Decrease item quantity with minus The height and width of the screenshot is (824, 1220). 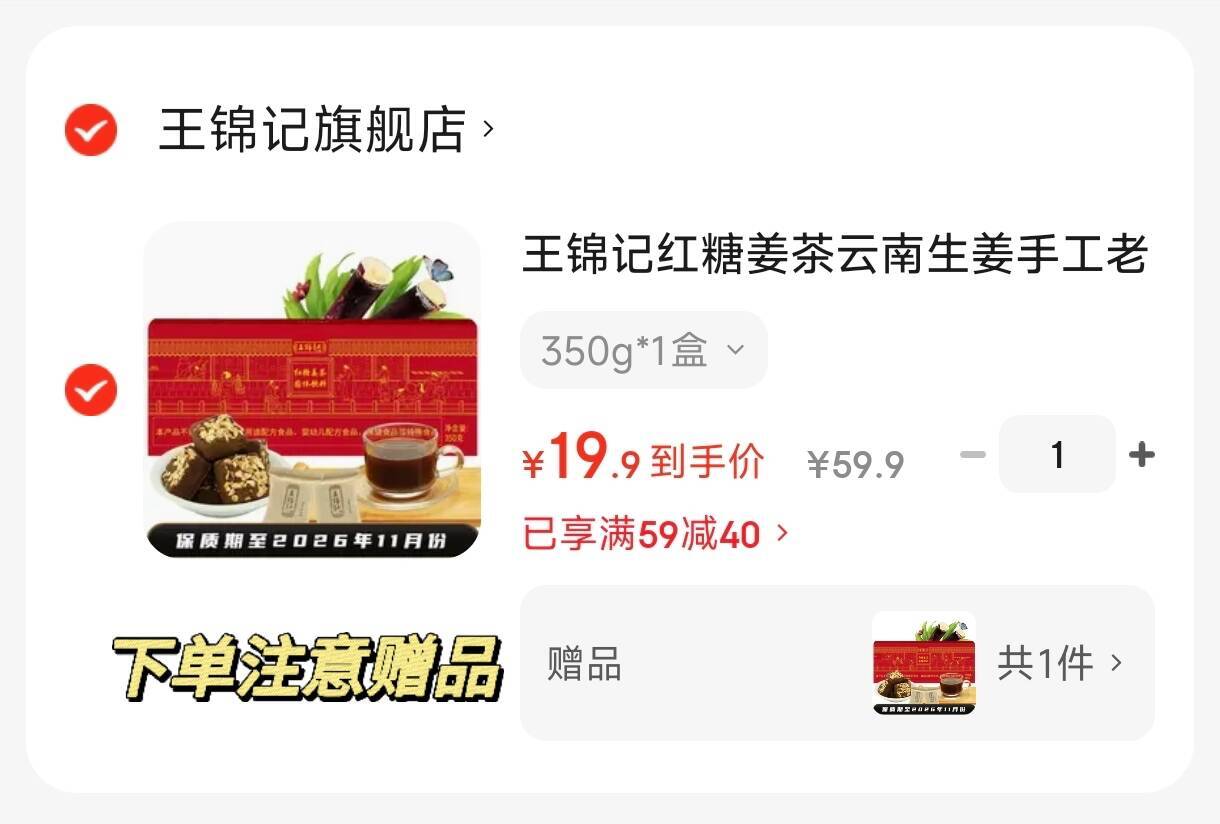point(972,455)
